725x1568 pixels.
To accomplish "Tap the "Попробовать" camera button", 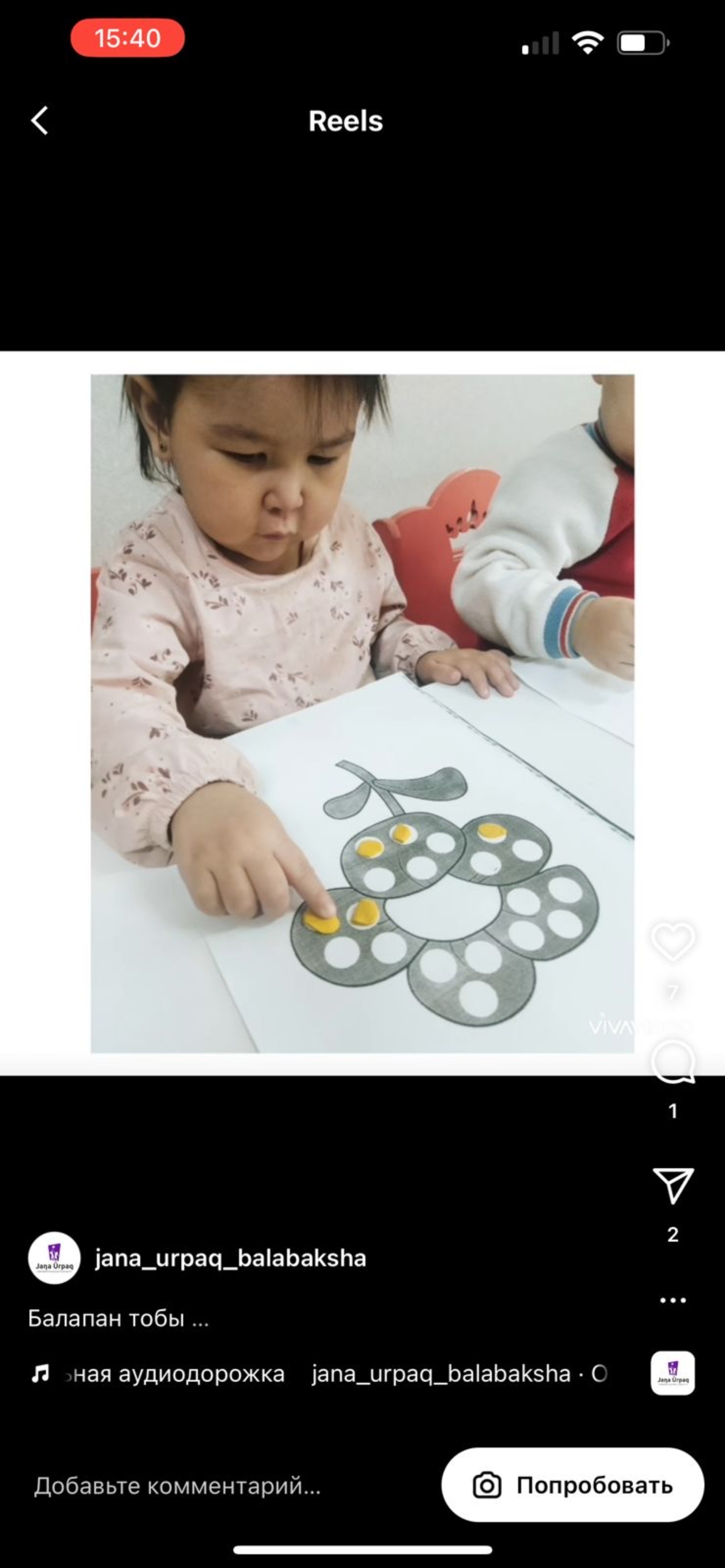I will coord(572,1485).
